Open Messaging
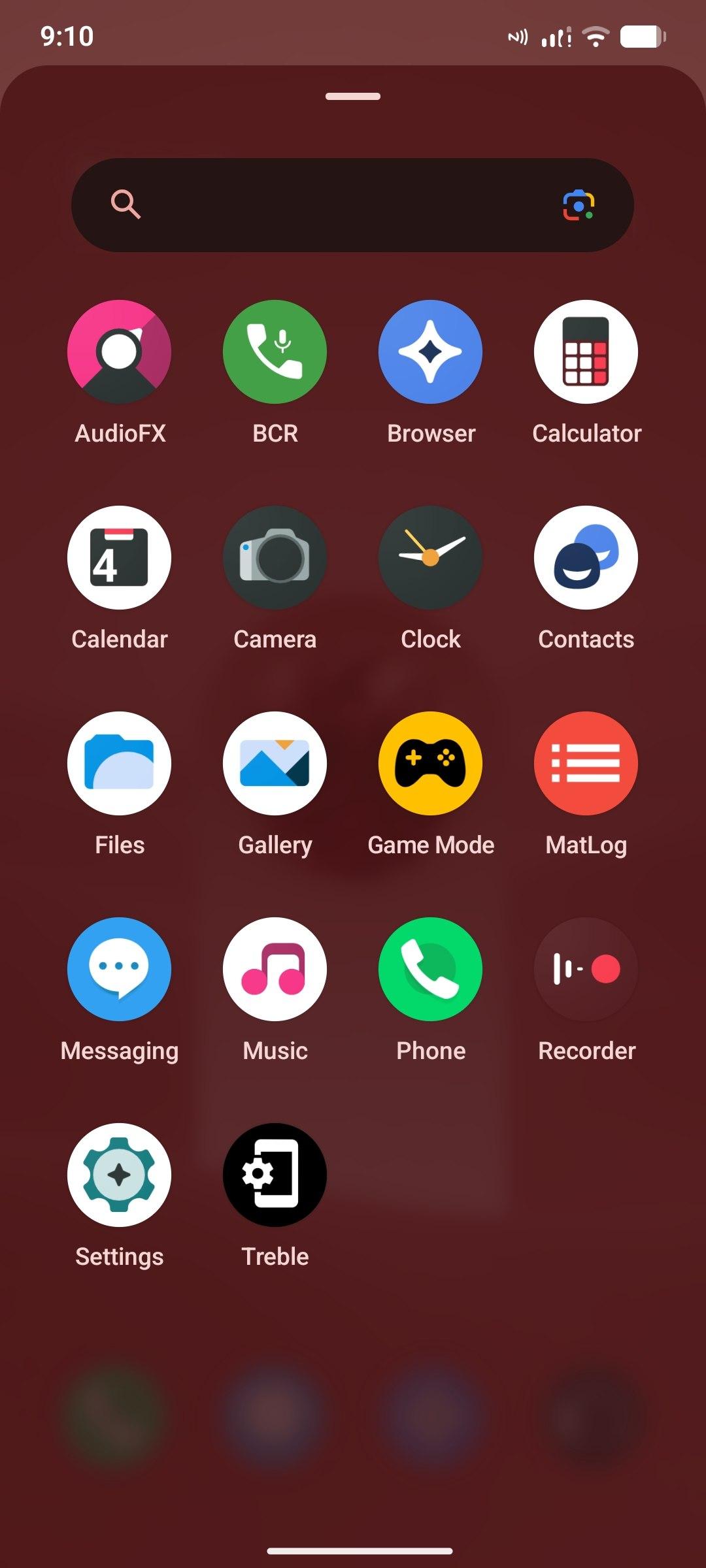Viewport: 706px width, 1568px height. pos(119,969)
